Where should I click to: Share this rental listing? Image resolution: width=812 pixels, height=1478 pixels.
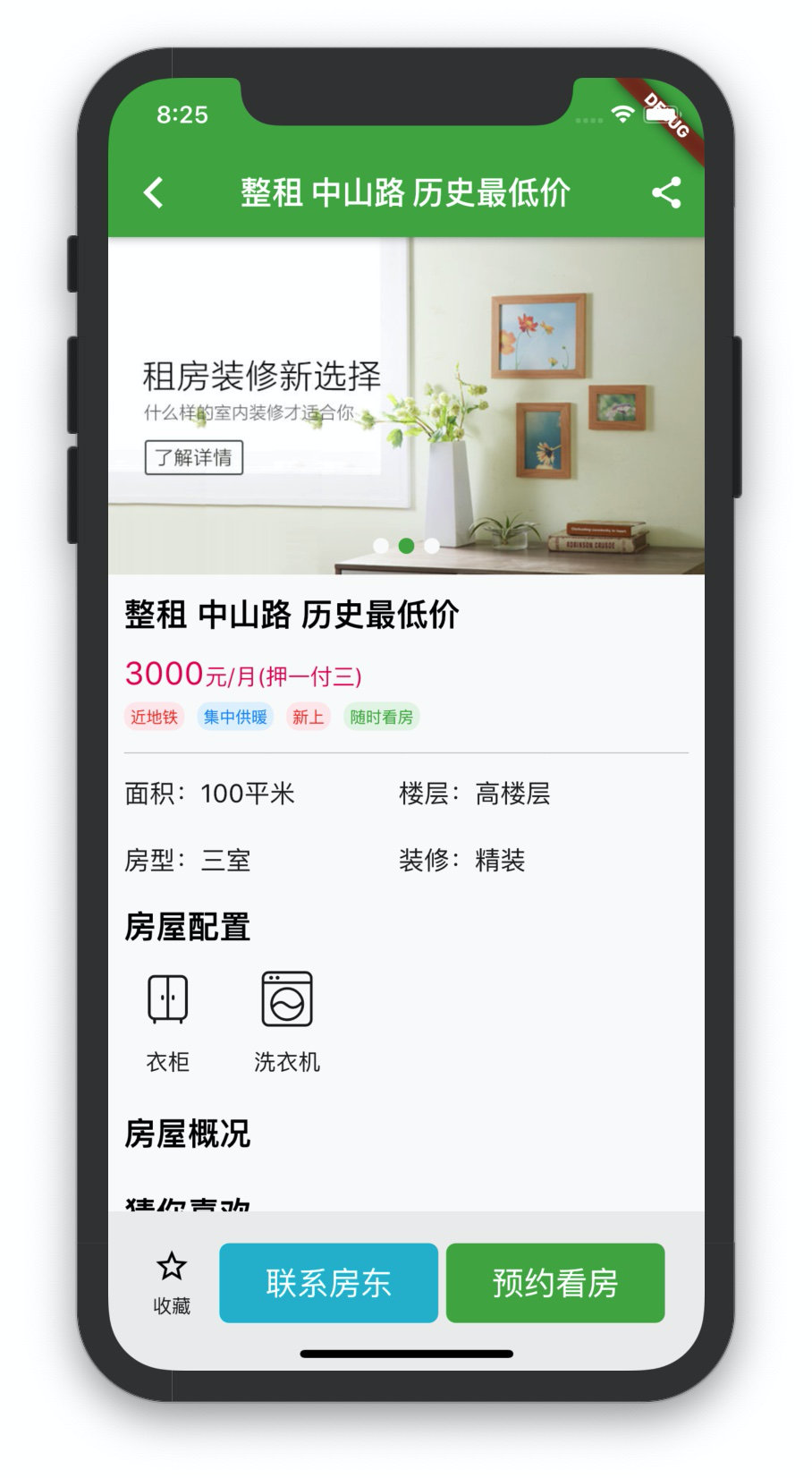666,192
